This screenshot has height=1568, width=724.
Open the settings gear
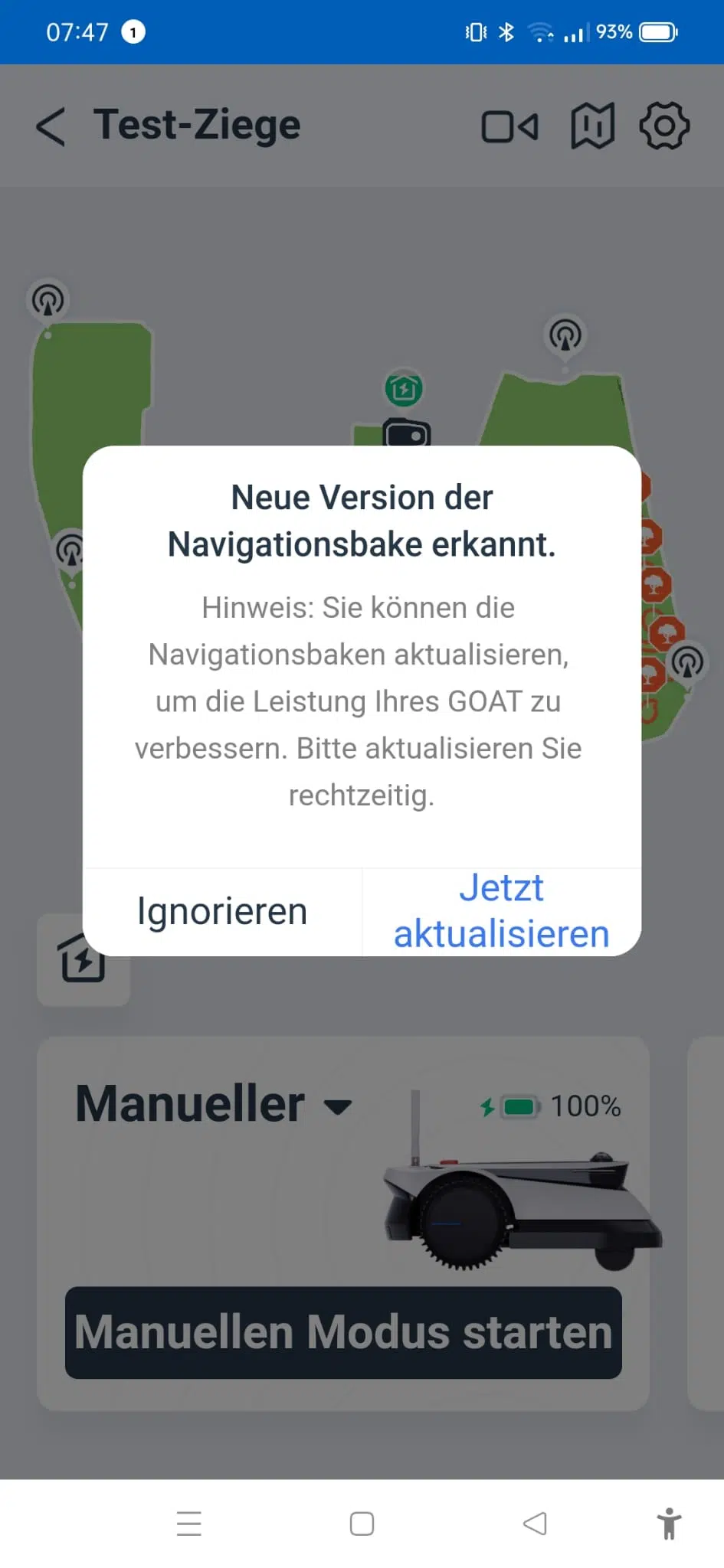[x=664, y=126]
